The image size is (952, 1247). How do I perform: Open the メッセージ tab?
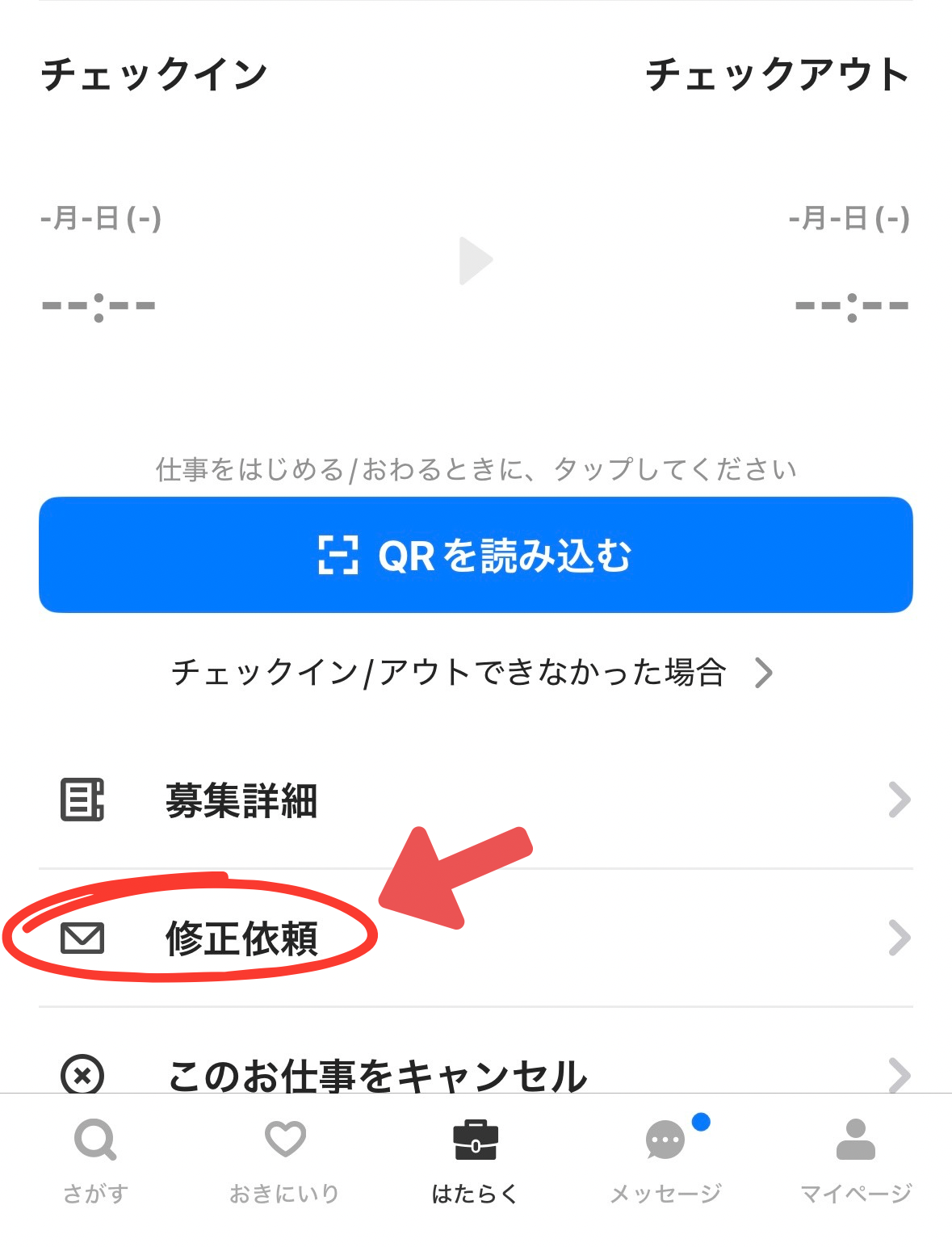666,1161
